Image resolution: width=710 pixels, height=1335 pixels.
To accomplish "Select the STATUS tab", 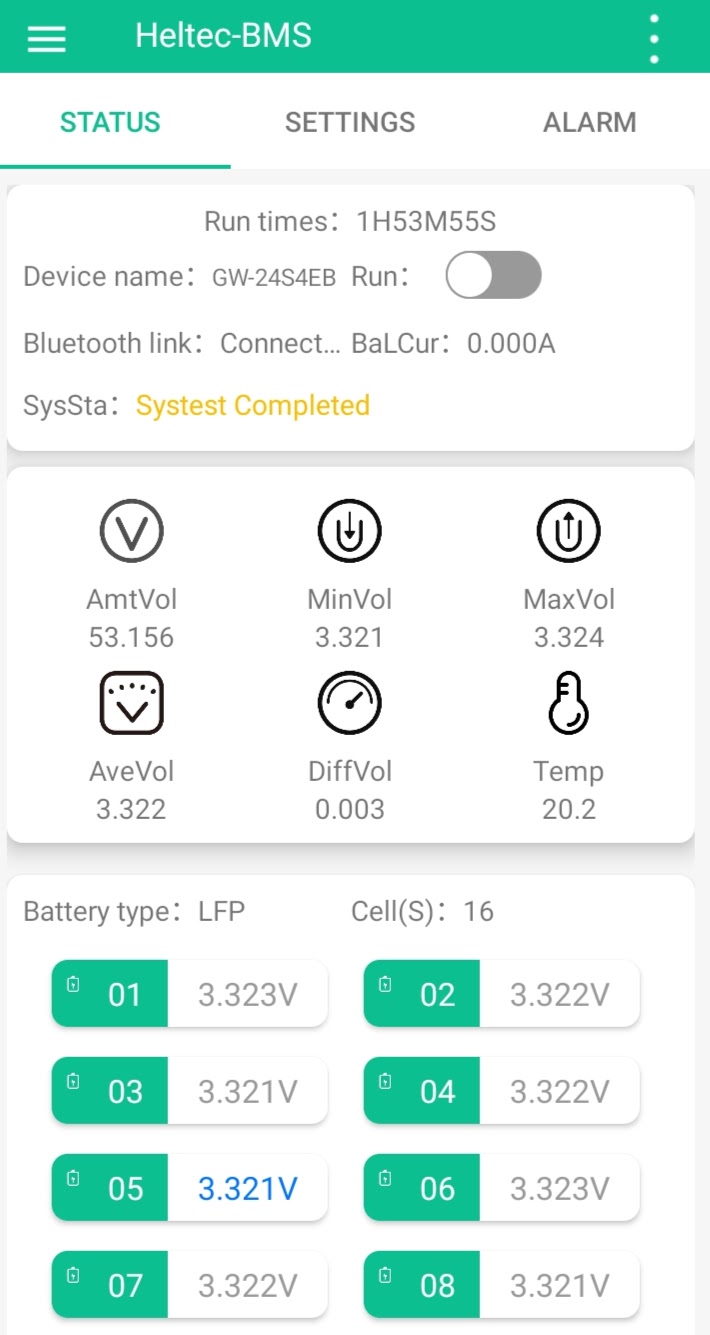I will pos(110,122).
